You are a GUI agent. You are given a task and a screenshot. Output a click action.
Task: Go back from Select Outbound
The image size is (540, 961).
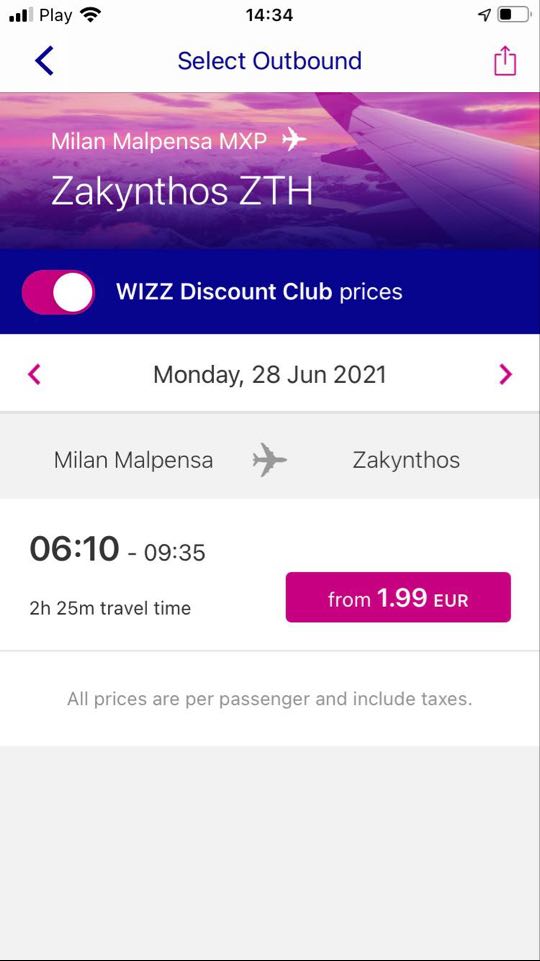click(x=44, y=61)
